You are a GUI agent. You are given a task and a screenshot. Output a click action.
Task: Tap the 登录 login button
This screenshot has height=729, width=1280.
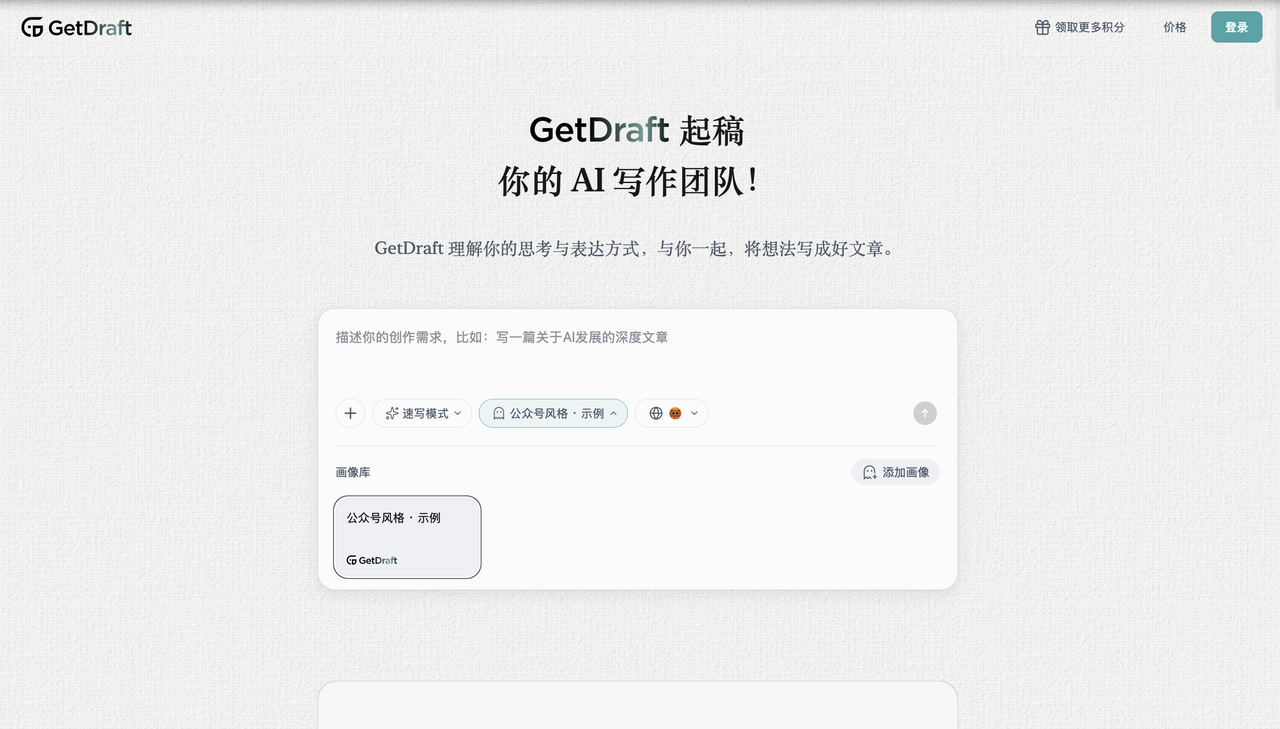1236,27
